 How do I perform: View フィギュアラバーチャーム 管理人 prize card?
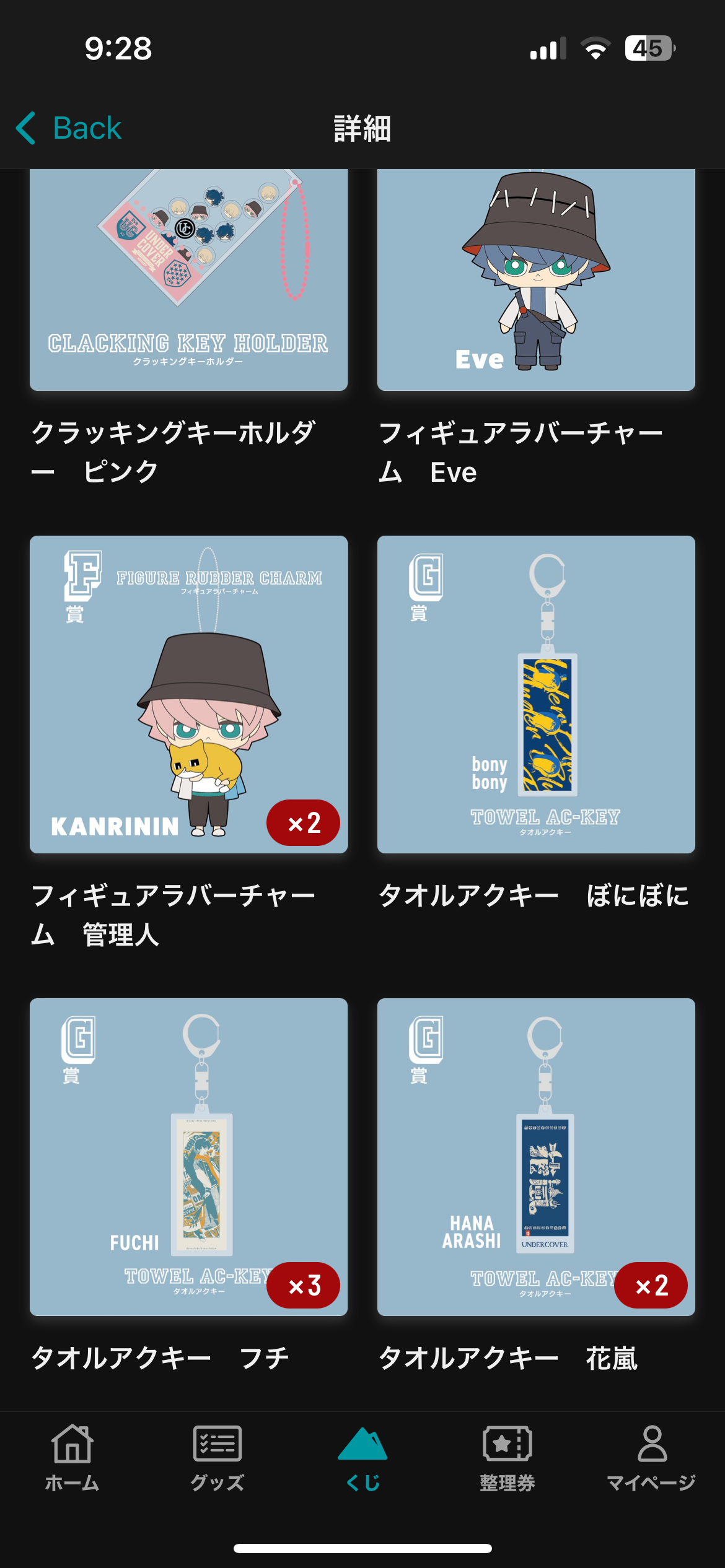point(188,694)
